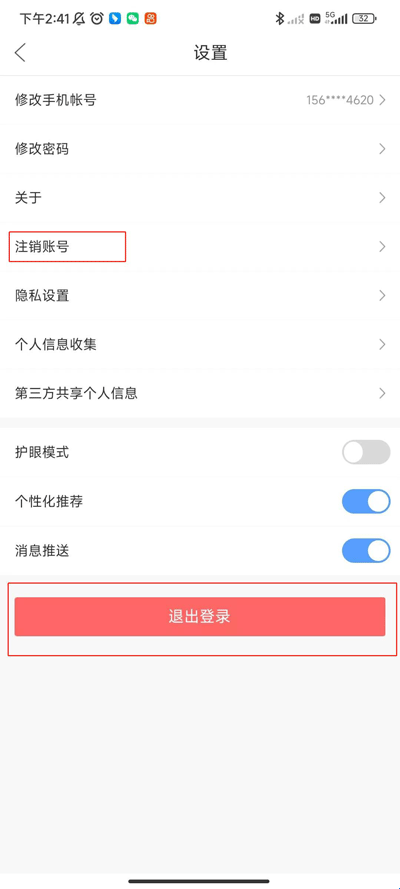Turn off the 消息推送 switch
Screen dimensions: 400x889
pos(366,551)
